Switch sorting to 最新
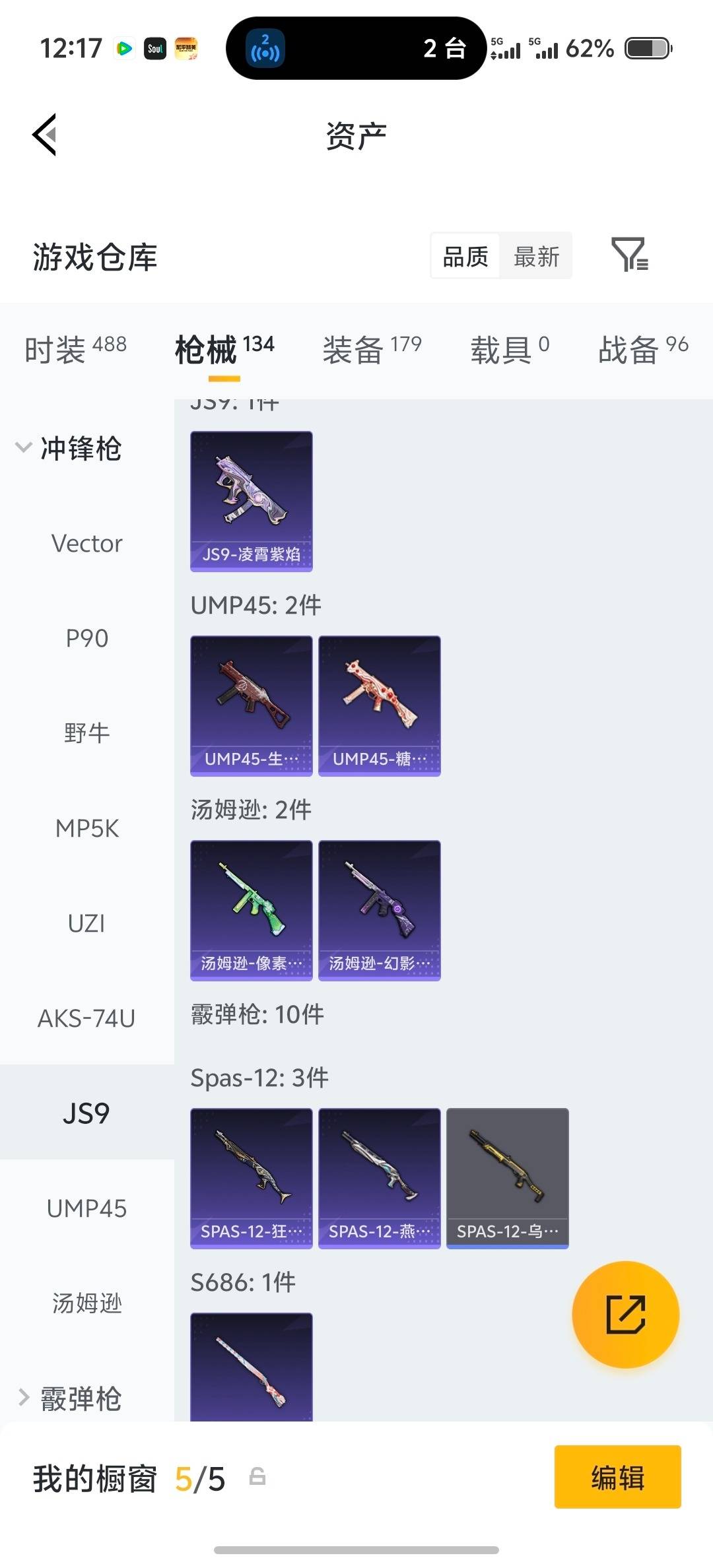The width and height of the screenshot is (713, 1568). click(x=536, y=255)
